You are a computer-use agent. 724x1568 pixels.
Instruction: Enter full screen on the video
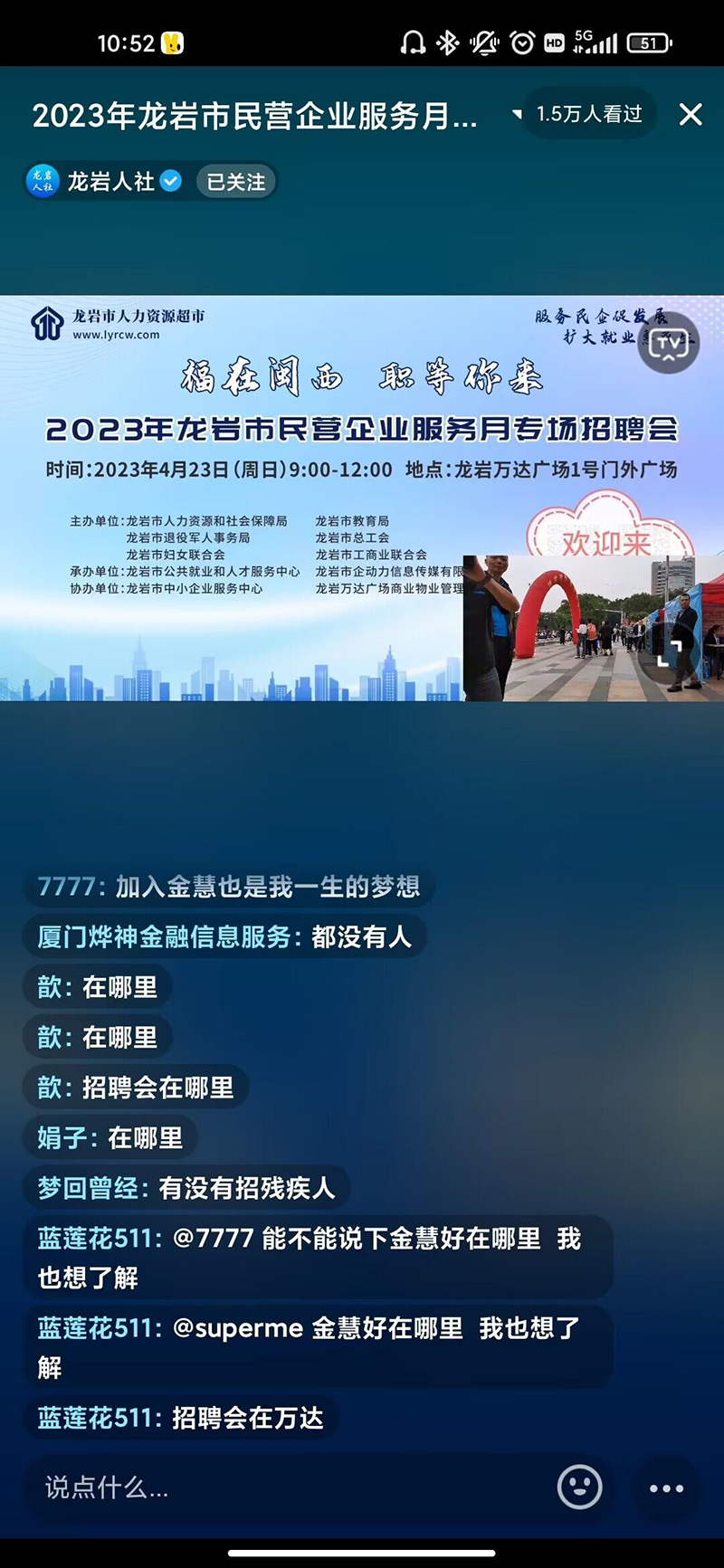pyautogui.click(x=669, y=652)
